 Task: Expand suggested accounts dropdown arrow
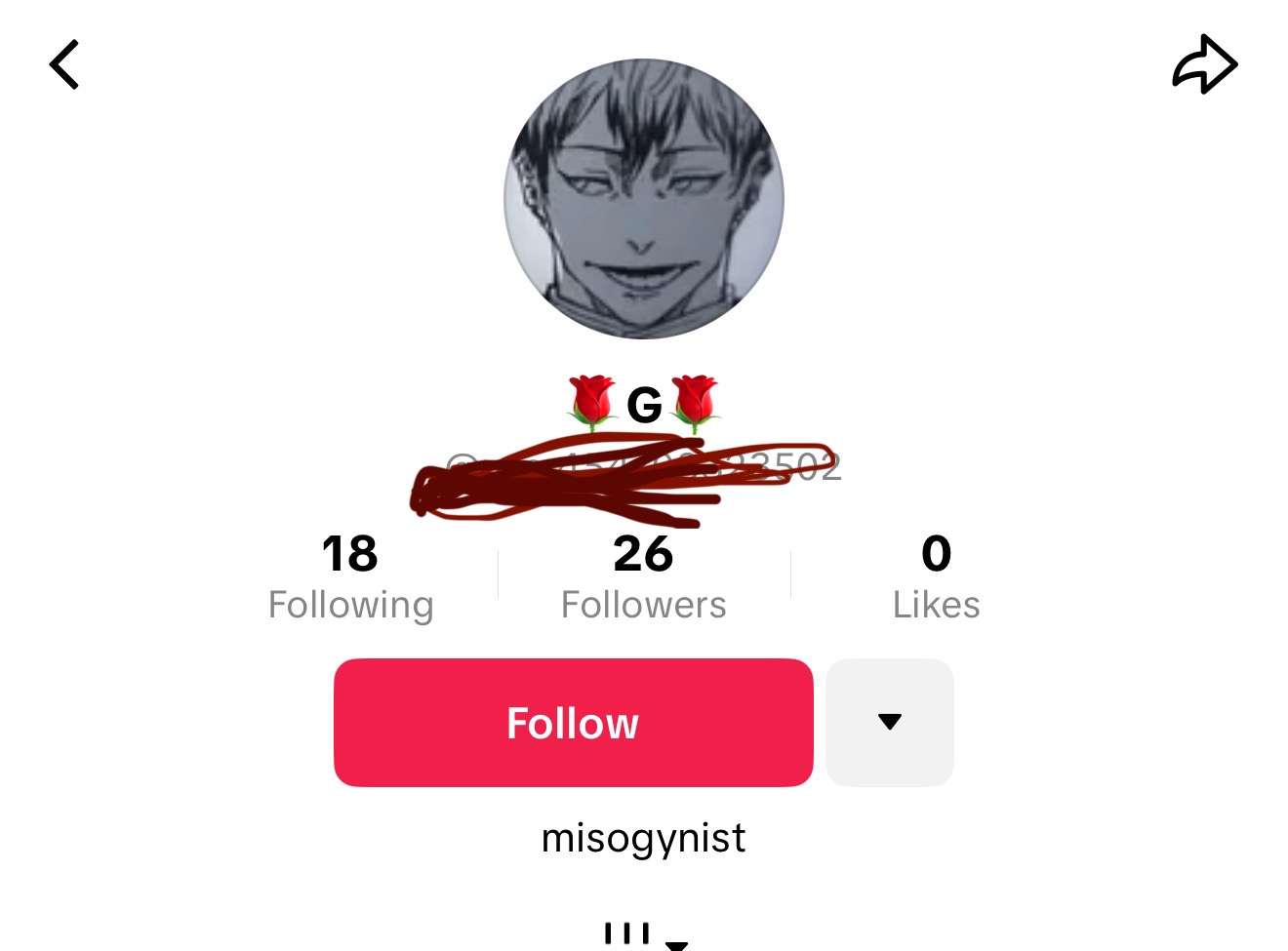889,723
